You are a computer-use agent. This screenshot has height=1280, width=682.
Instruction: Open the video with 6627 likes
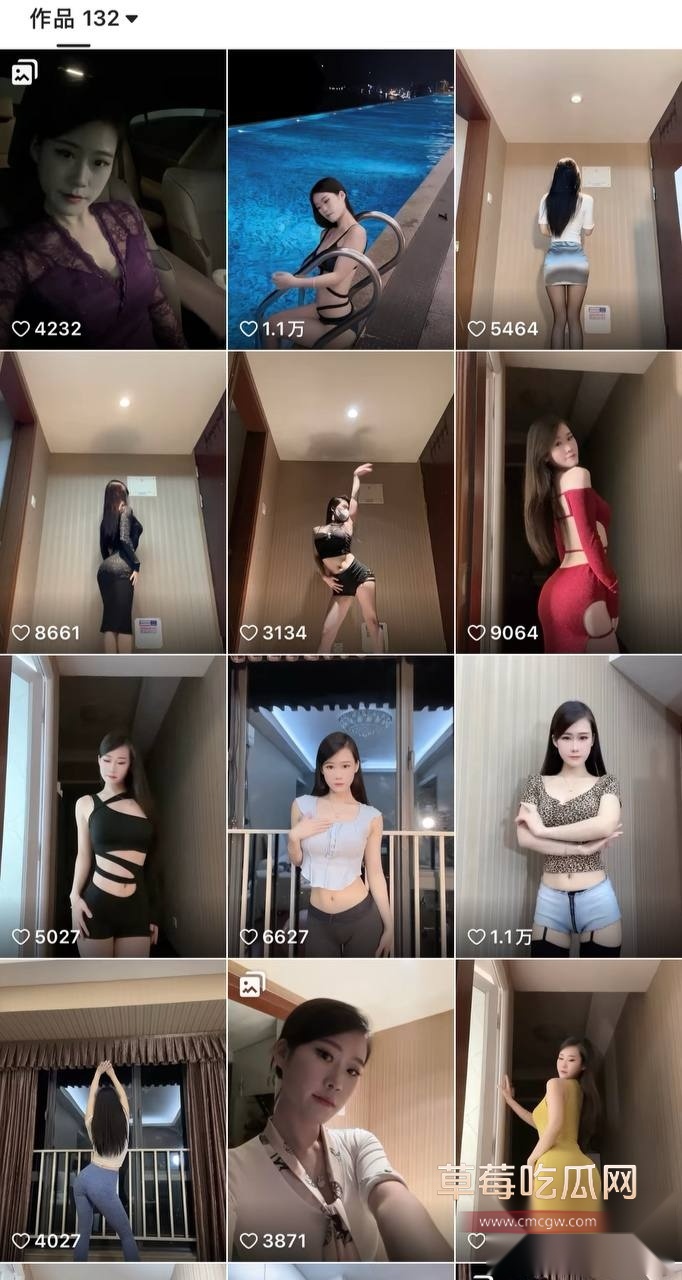[x=340, y=806]
